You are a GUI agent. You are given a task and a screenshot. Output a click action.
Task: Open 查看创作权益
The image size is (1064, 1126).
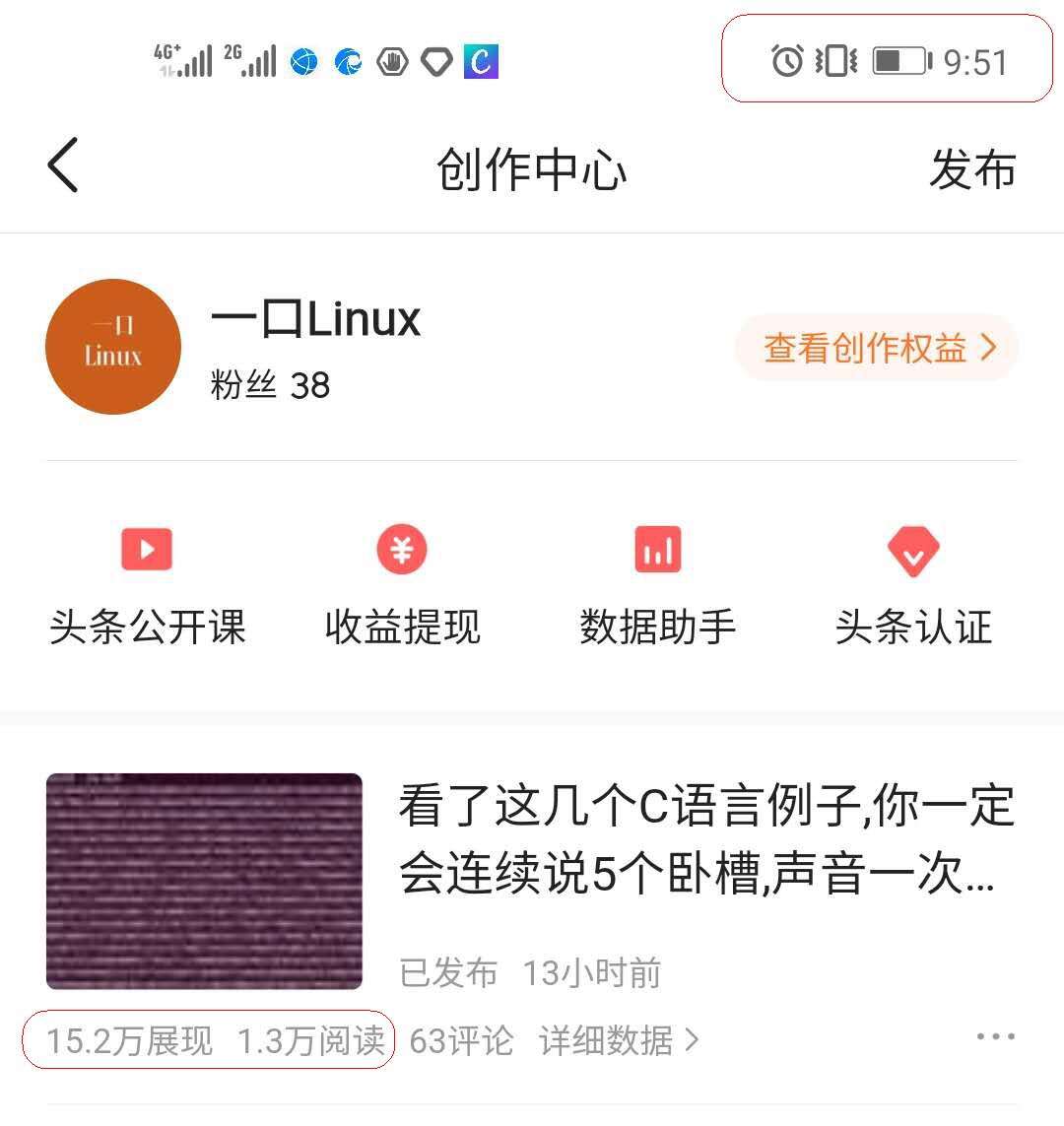877,348
